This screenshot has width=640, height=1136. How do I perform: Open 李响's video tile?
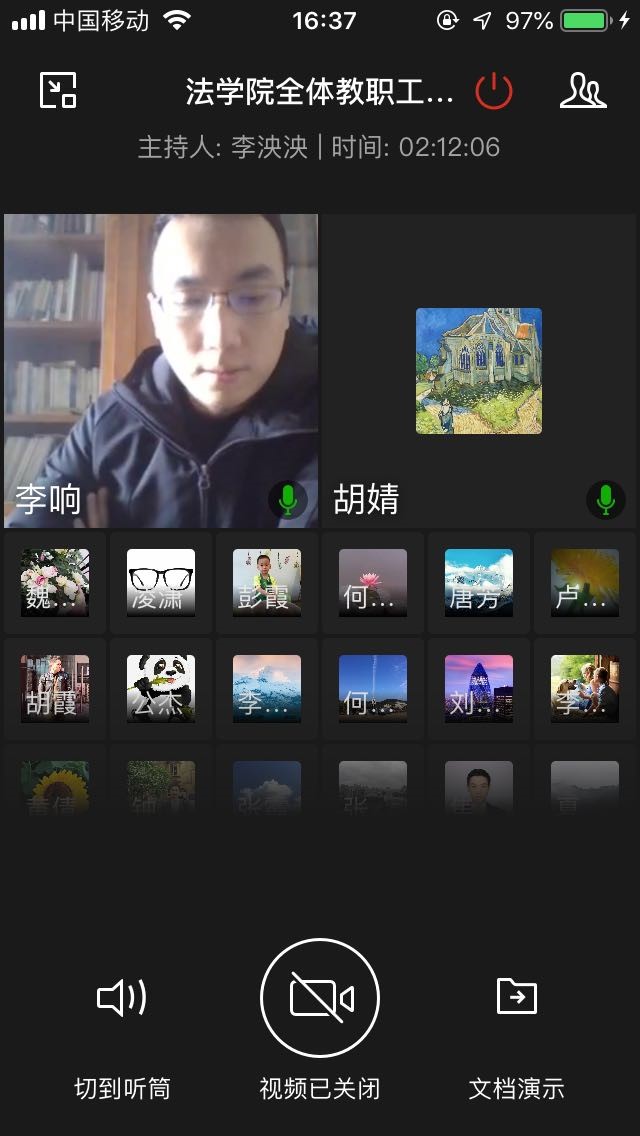161,370
